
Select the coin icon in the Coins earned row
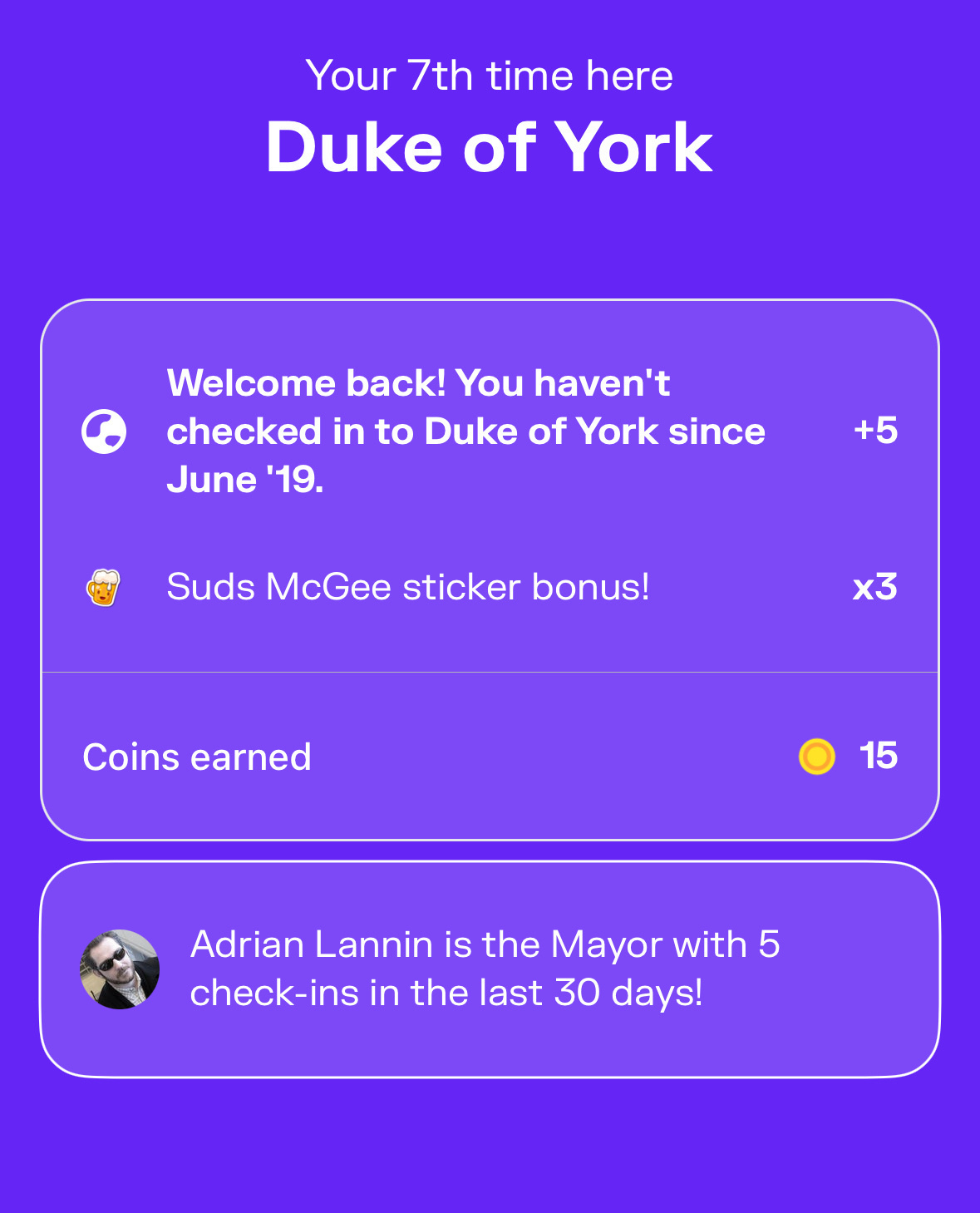(816, 757)
